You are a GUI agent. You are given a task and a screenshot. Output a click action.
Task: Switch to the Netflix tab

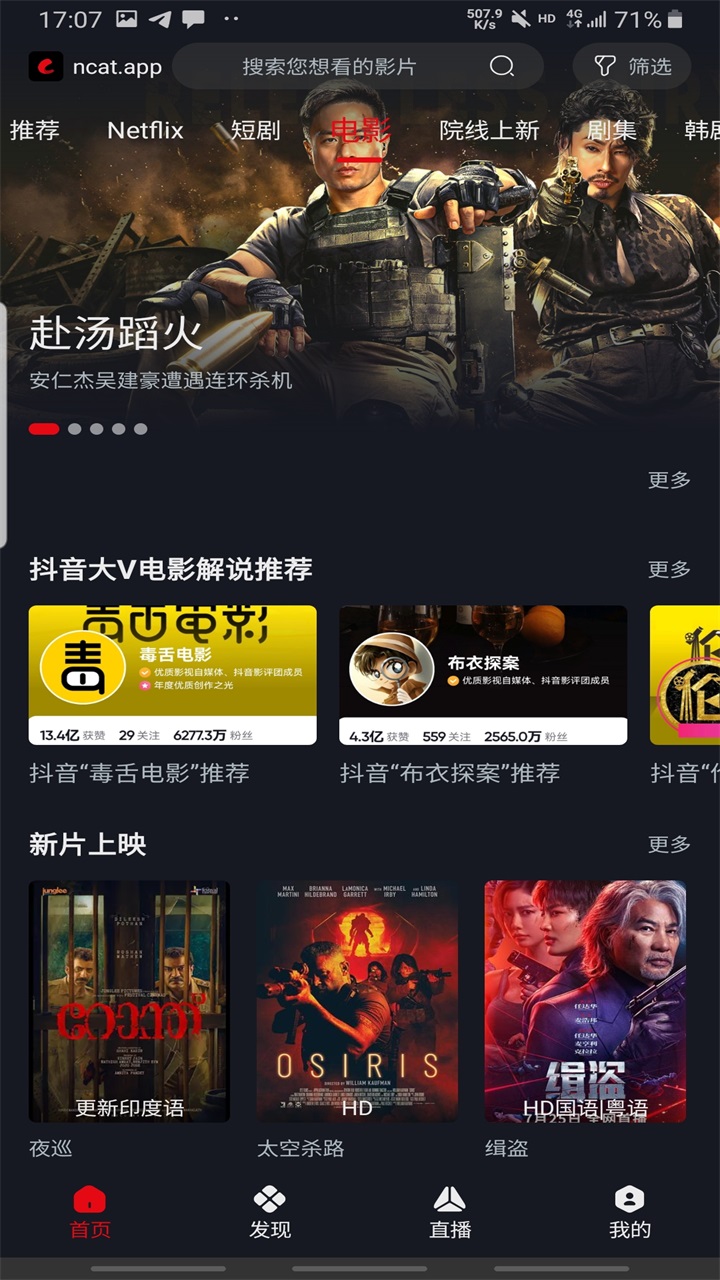tap(145, 130)
